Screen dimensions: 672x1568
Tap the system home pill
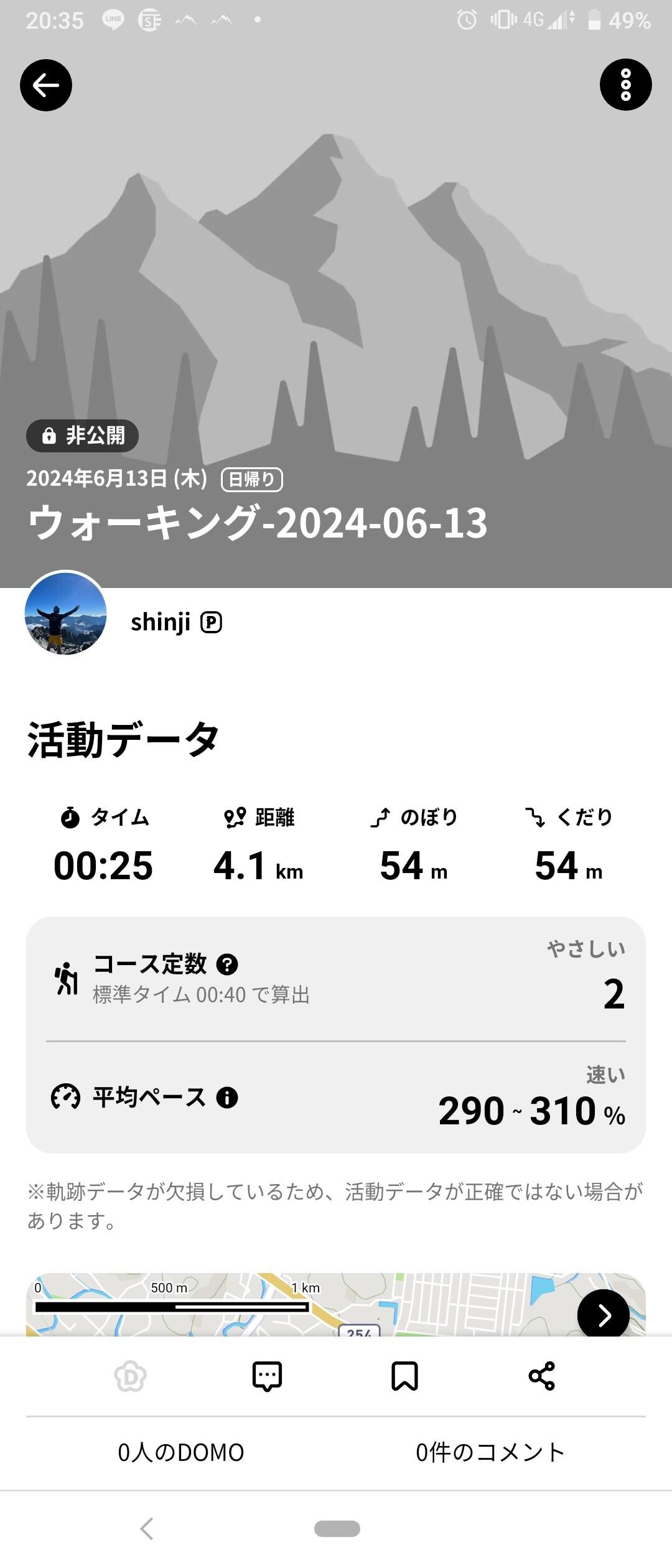pos(337,1528)
